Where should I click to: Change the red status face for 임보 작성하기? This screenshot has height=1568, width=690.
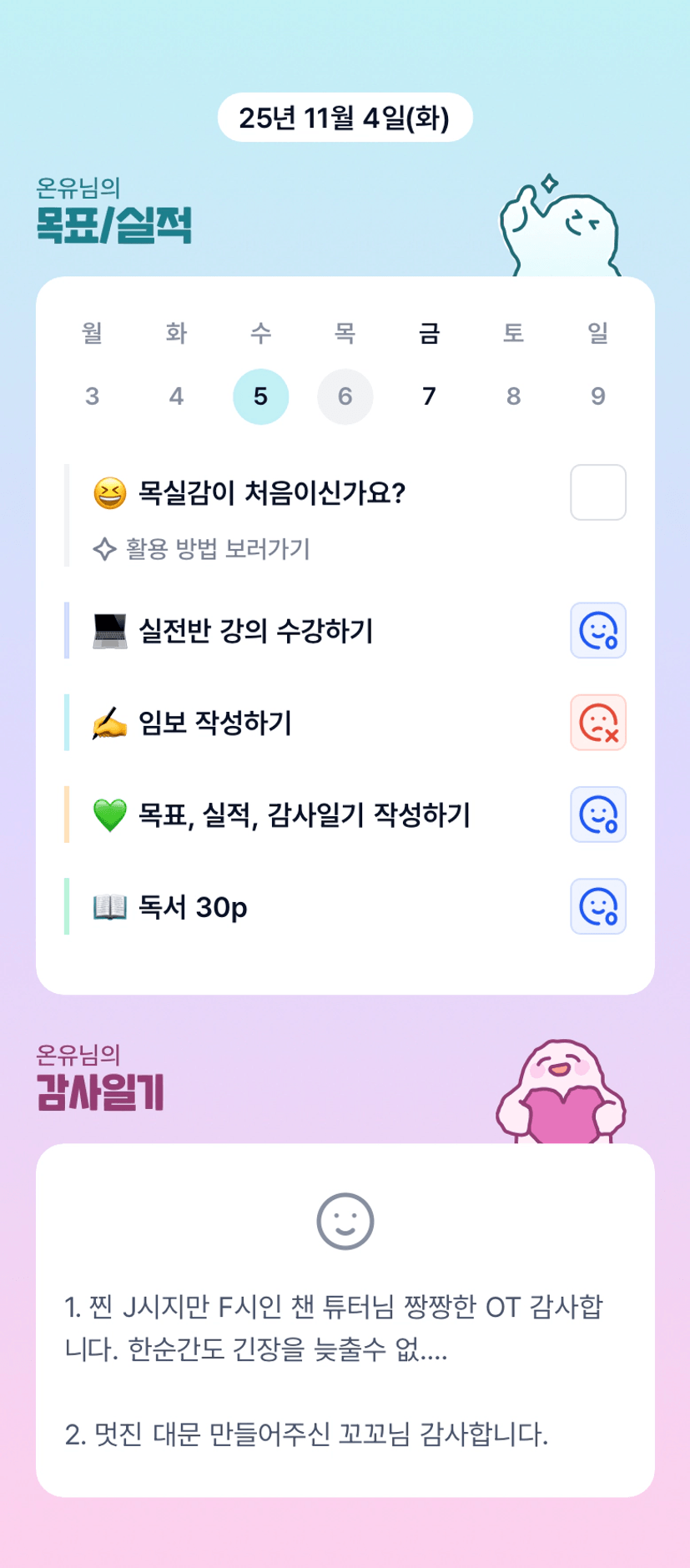(x=597, y=723)
